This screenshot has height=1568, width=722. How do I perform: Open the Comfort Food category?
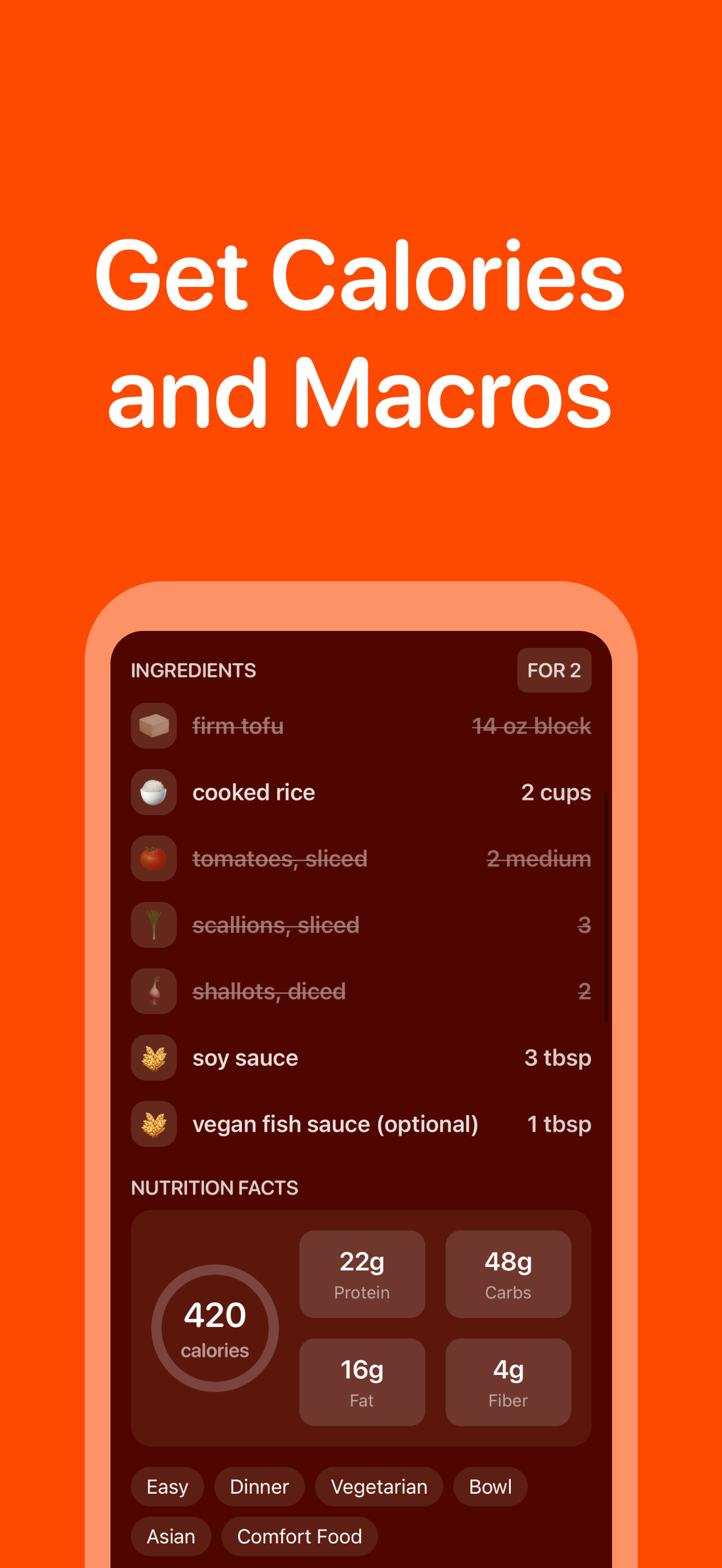tap(299, 1536)
